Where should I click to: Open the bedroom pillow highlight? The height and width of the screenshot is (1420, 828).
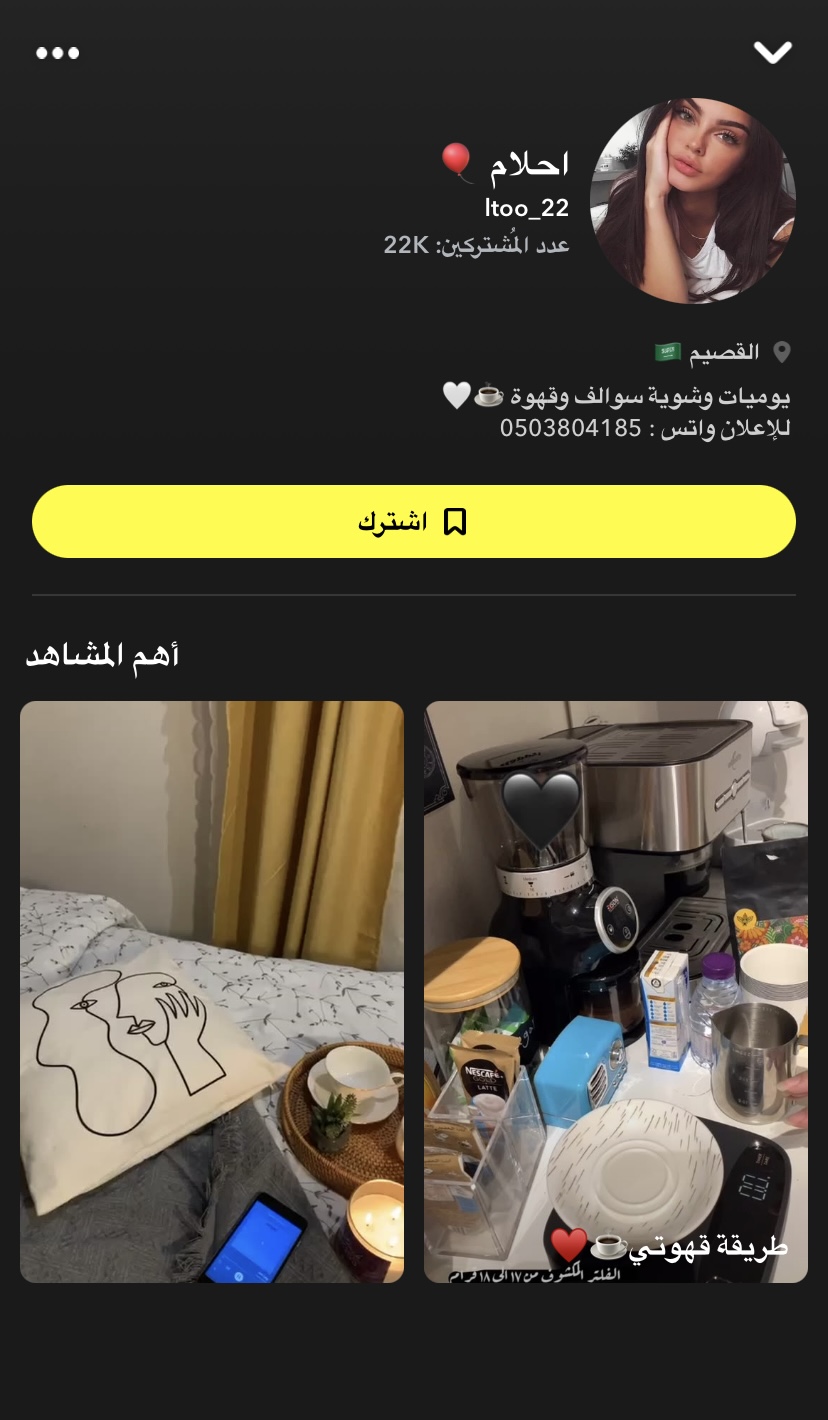coord(212,991)
